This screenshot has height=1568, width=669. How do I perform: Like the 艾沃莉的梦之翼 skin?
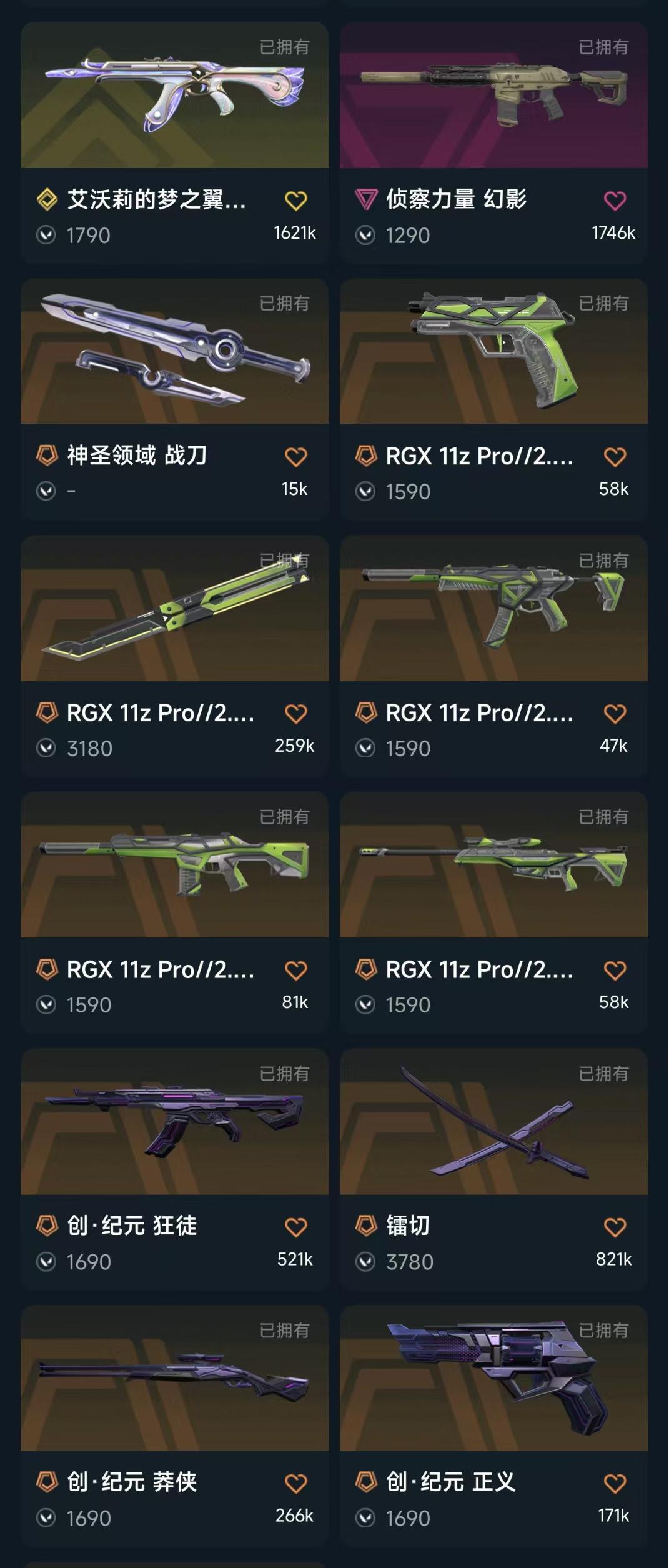295,201
